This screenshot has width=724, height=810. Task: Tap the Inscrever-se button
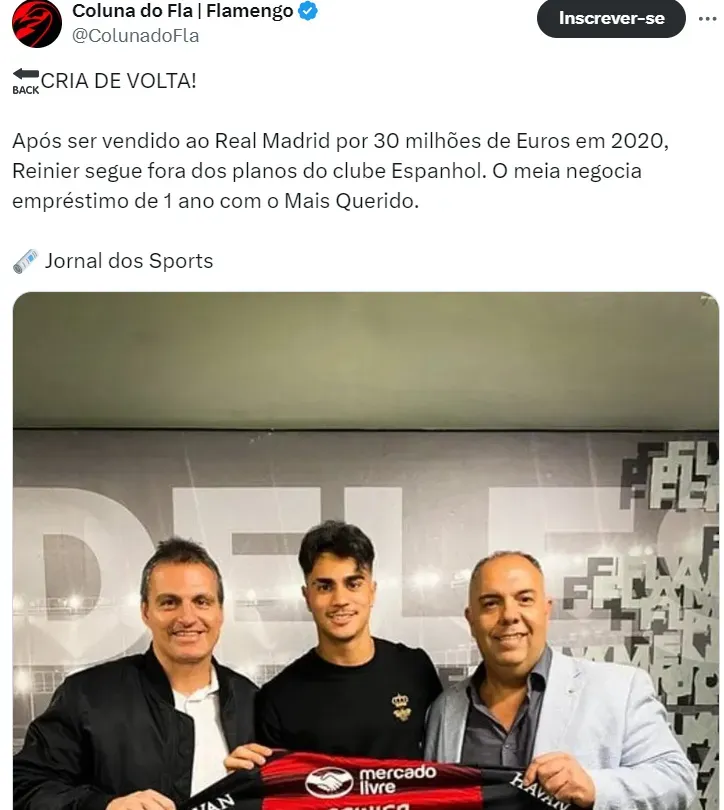611,18
